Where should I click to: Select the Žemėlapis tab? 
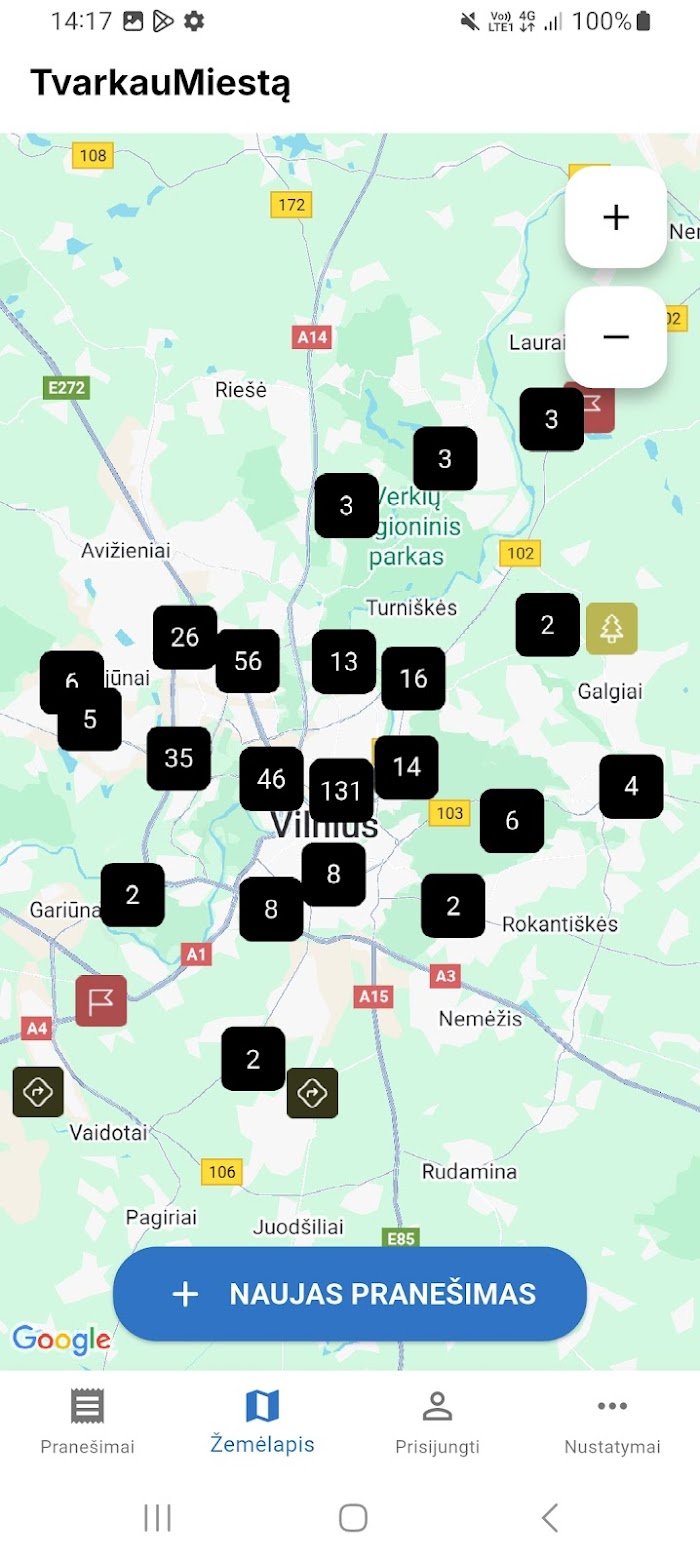pos(262,1421)
